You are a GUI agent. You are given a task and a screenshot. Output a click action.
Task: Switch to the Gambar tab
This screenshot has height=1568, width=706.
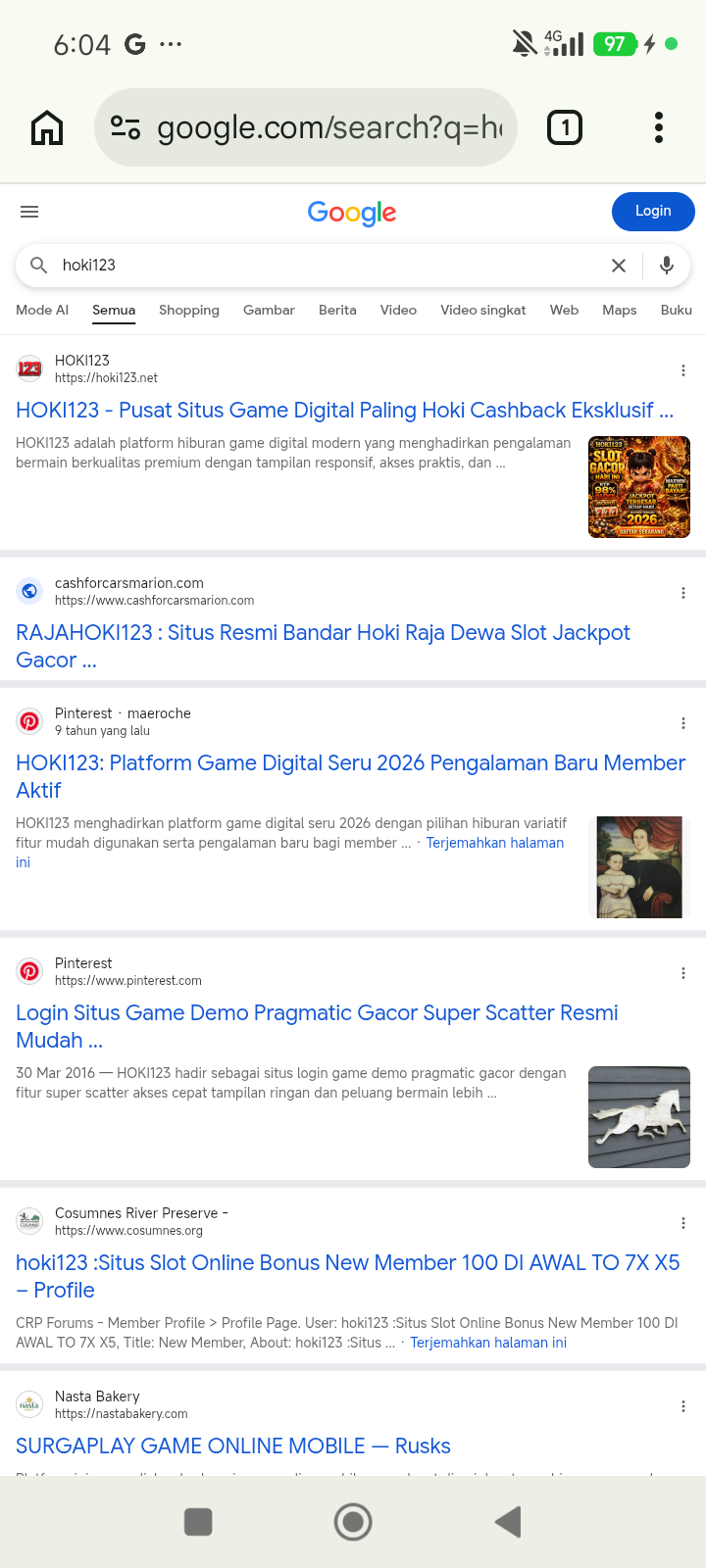[x=269, y=310]
